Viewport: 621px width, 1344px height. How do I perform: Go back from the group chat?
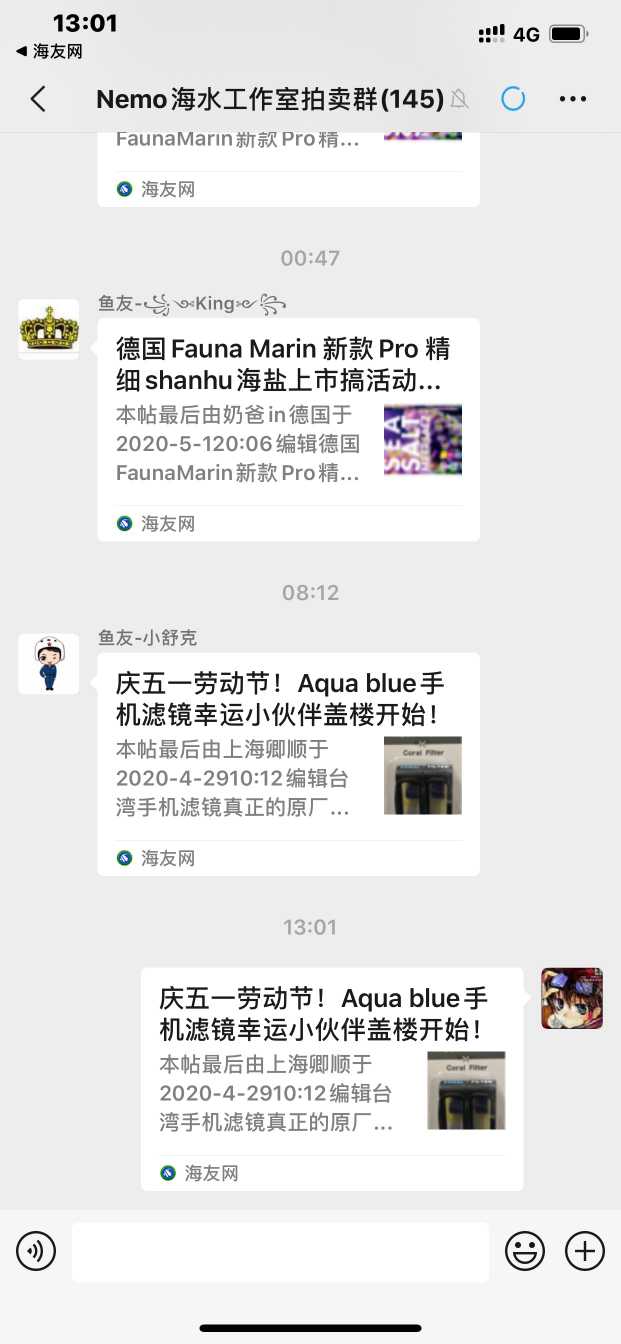(x=38, y=99)
